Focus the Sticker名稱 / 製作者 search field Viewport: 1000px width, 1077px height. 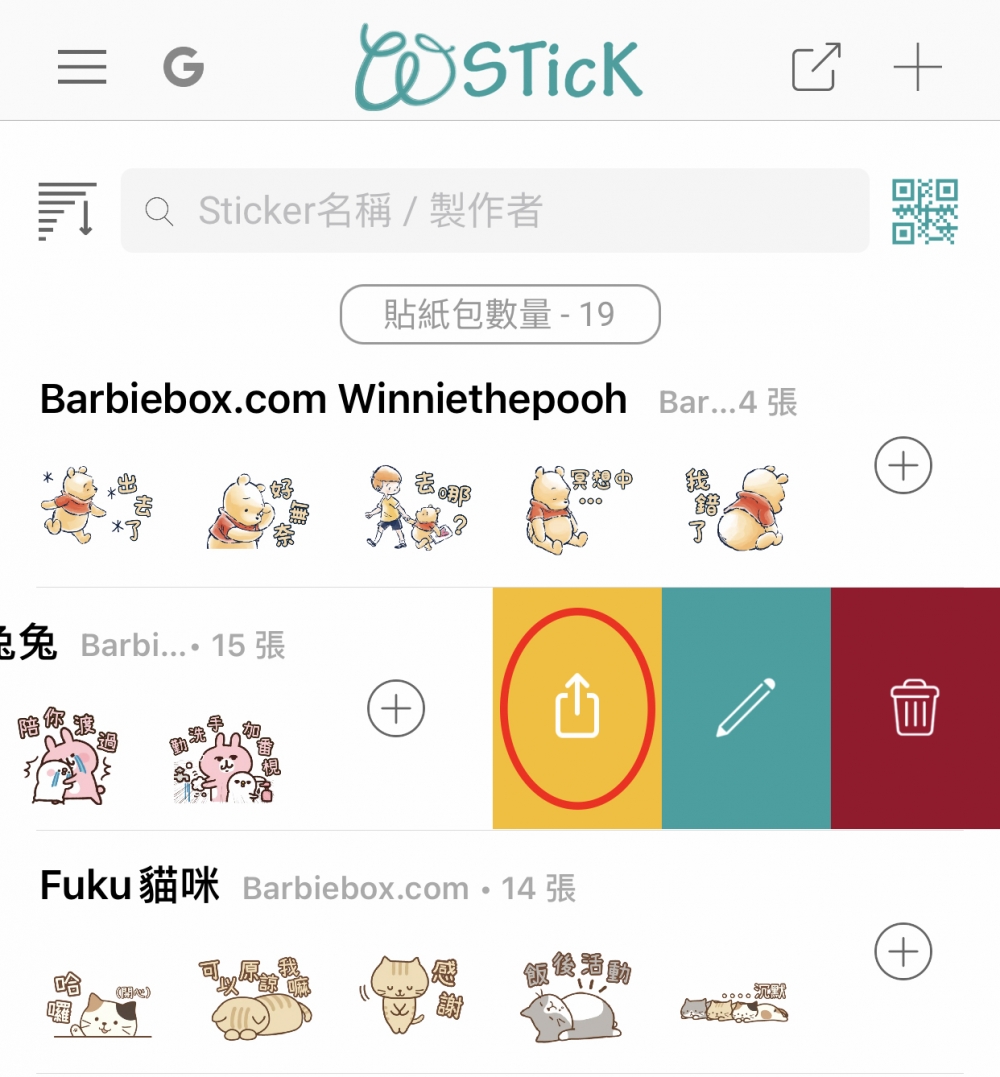tap(495, 211)
